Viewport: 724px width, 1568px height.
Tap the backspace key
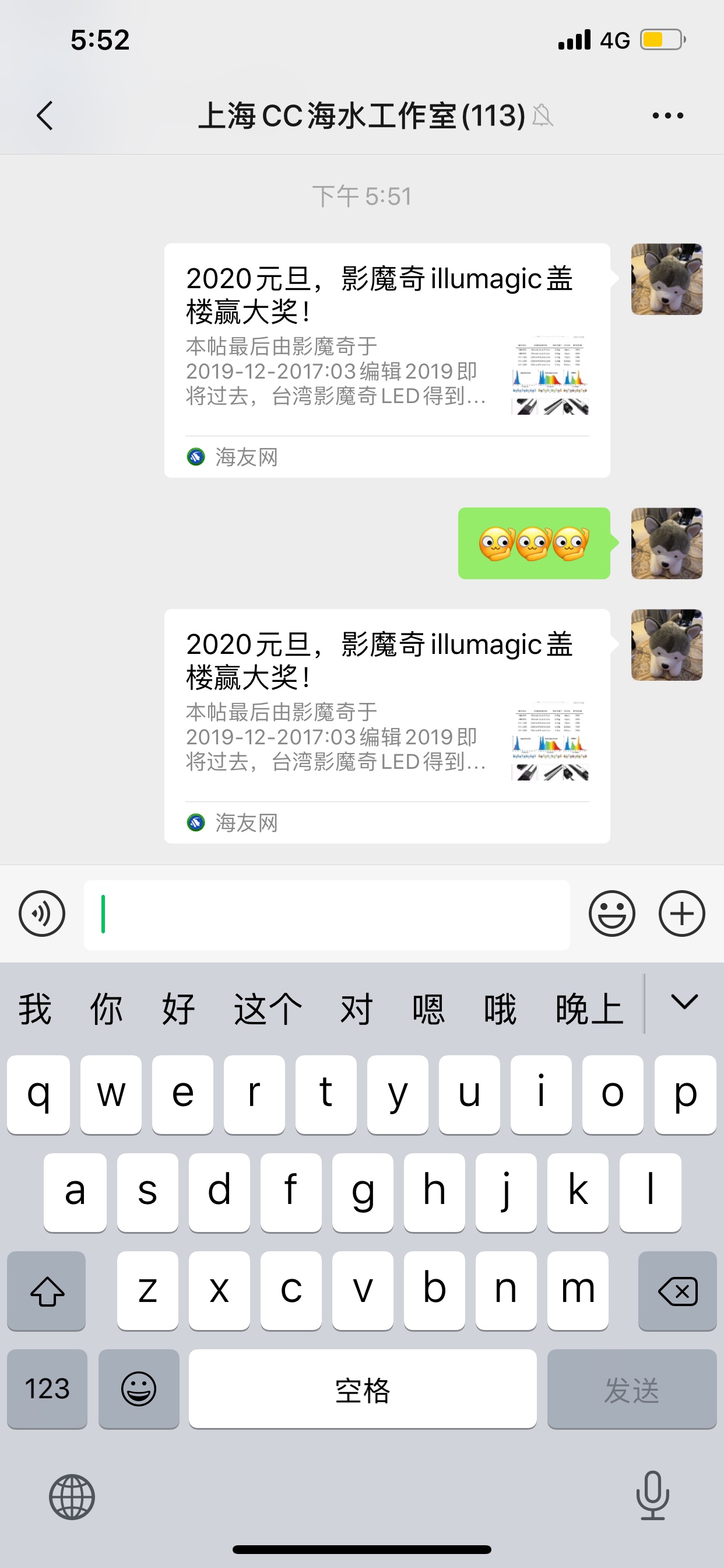point(677,1291)
